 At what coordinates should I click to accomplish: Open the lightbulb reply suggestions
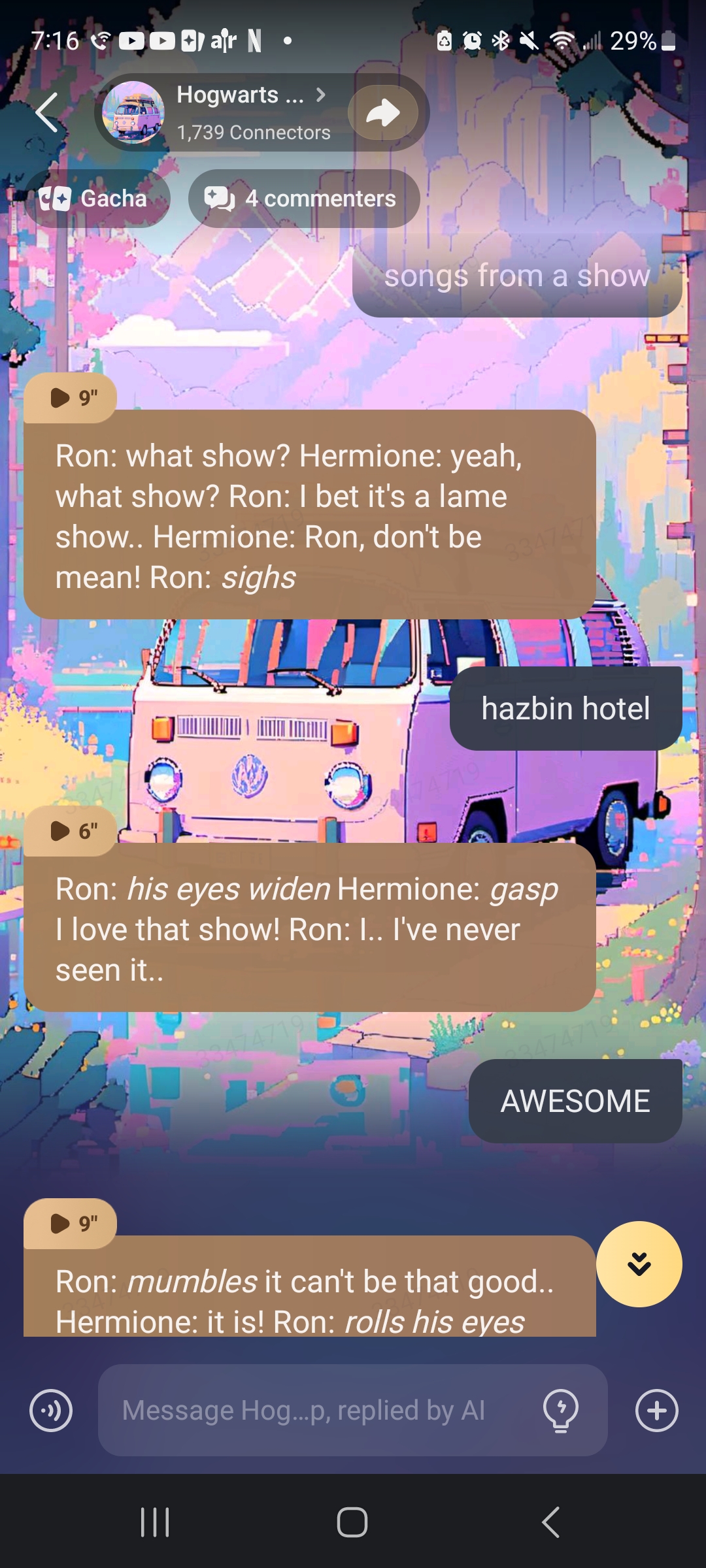561,1410
